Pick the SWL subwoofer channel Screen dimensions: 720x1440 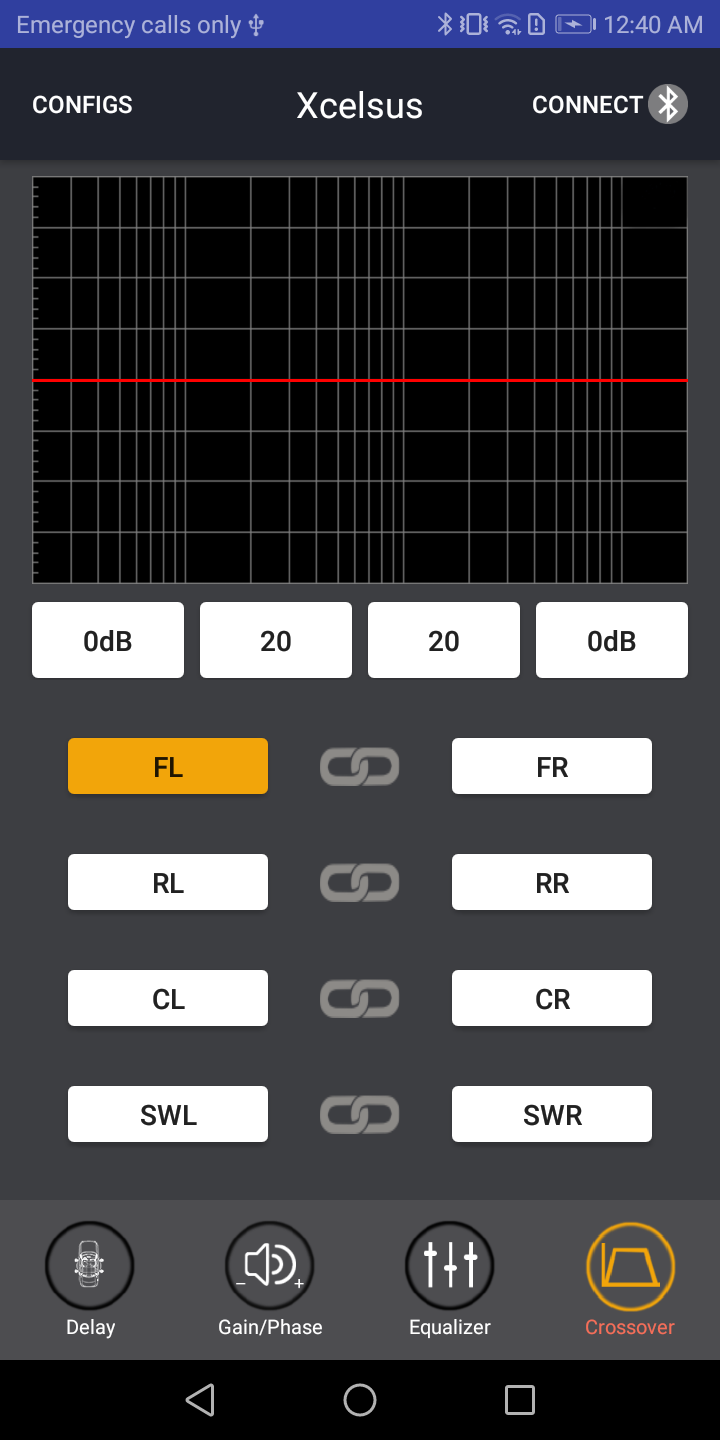168,1115
